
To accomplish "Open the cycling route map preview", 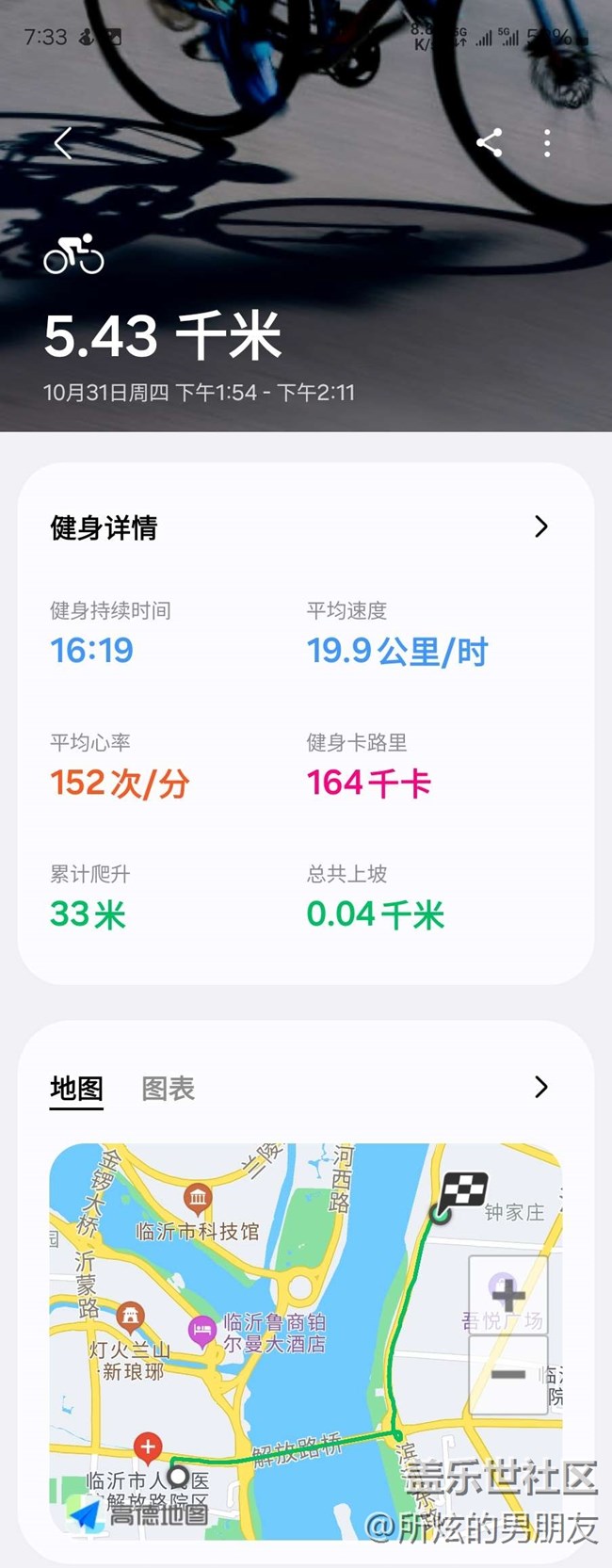I will point(282,1337).
